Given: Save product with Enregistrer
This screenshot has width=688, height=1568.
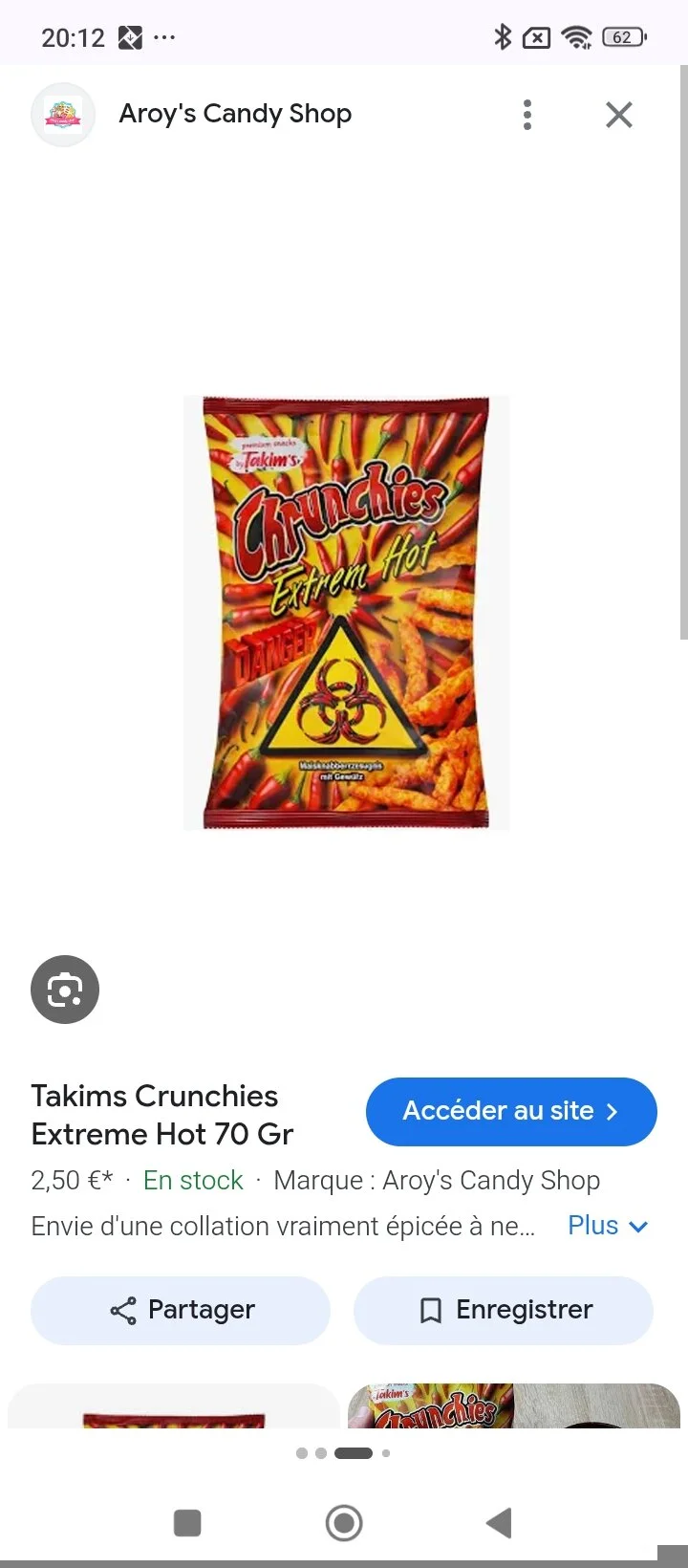Looking at the screenshot, I should click(x=504, y=1310).
